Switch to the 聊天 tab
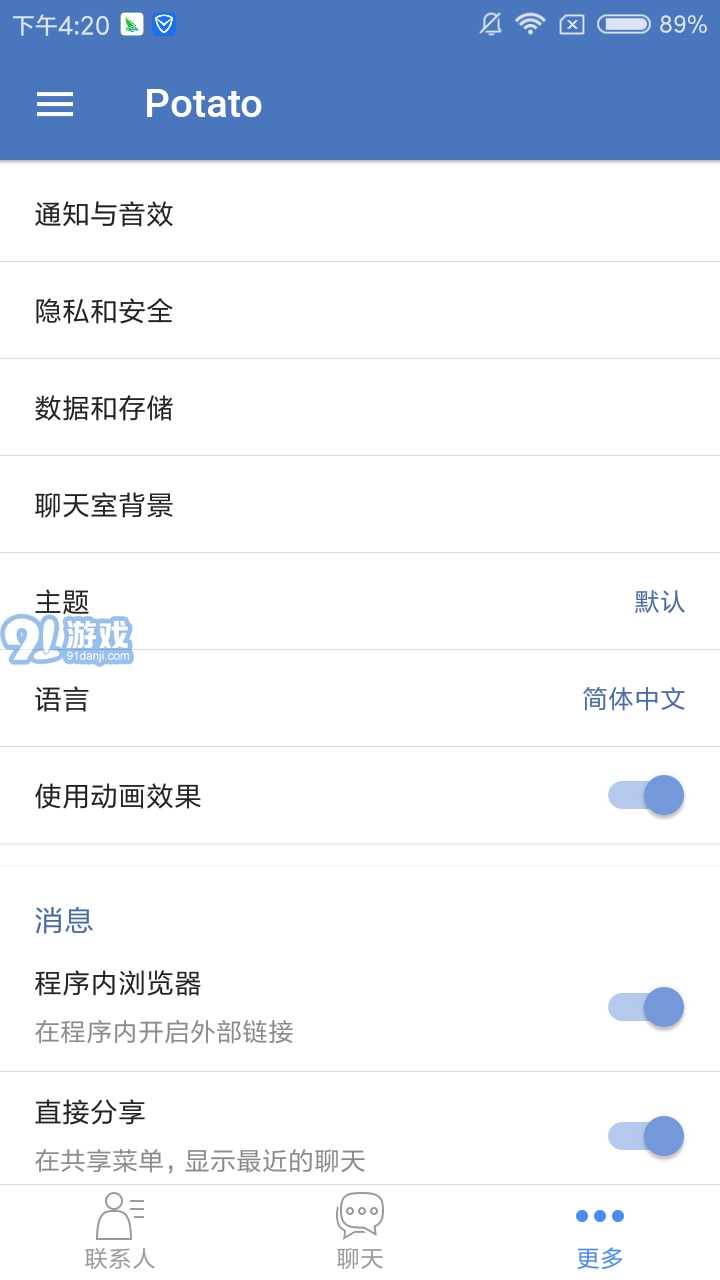The height and width of the screenshot is (1280, 720). tap(360, 1232)
